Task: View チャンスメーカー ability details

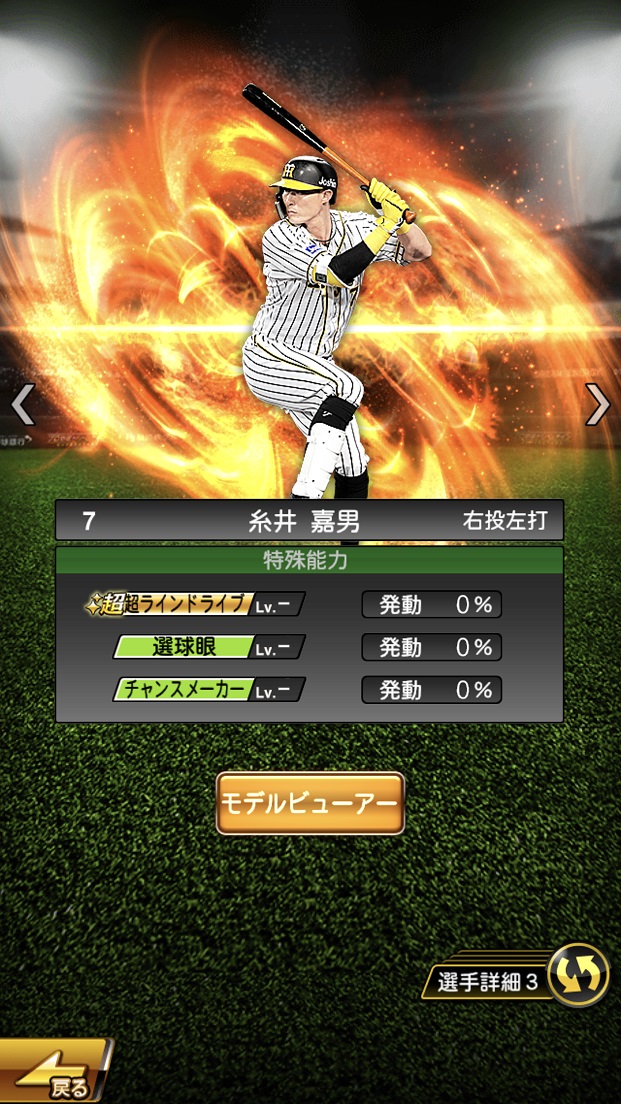Action: coord(208,689)
